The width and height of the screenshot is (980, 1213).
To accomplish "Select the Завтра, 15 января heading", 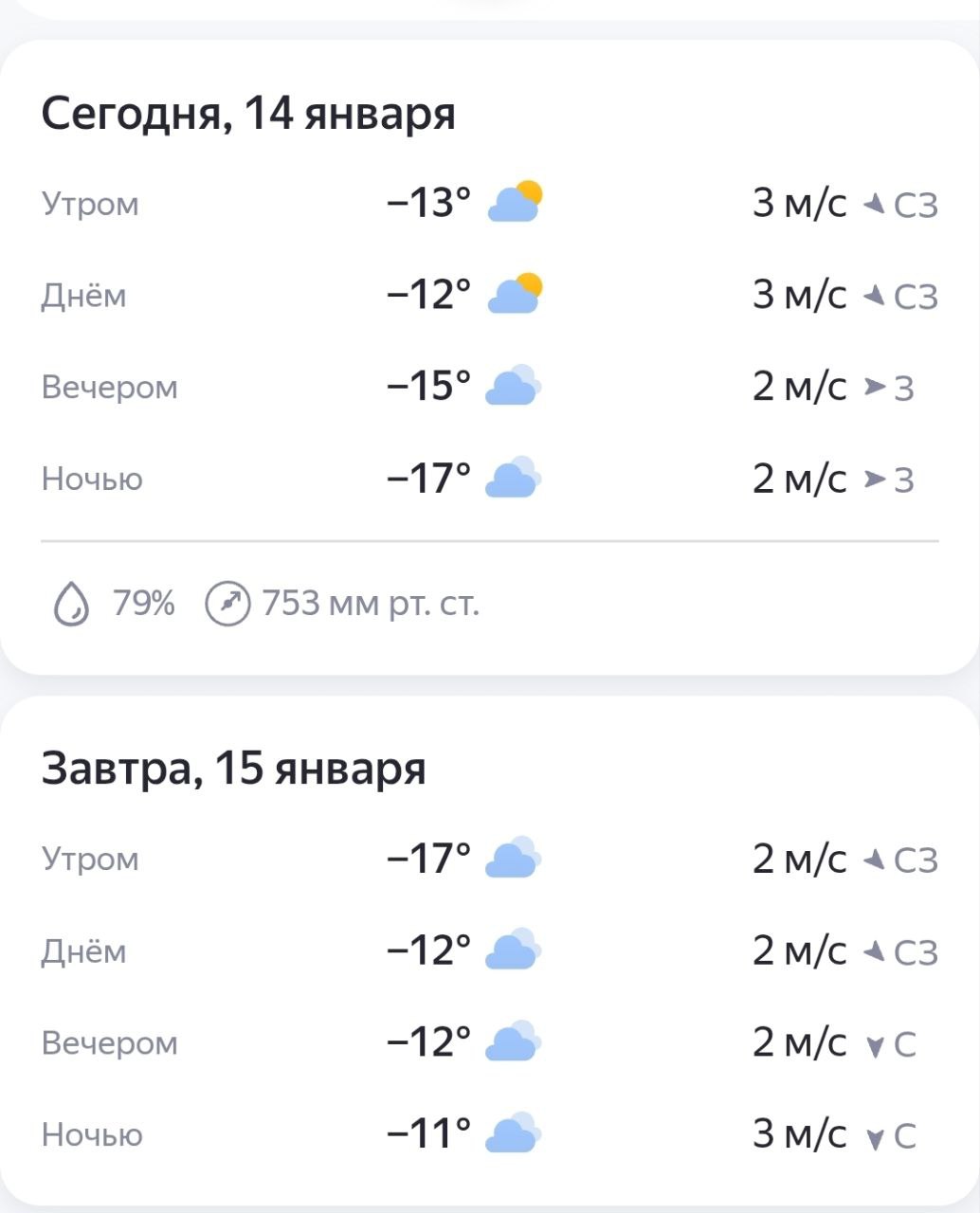I will [x=235, y=766].
